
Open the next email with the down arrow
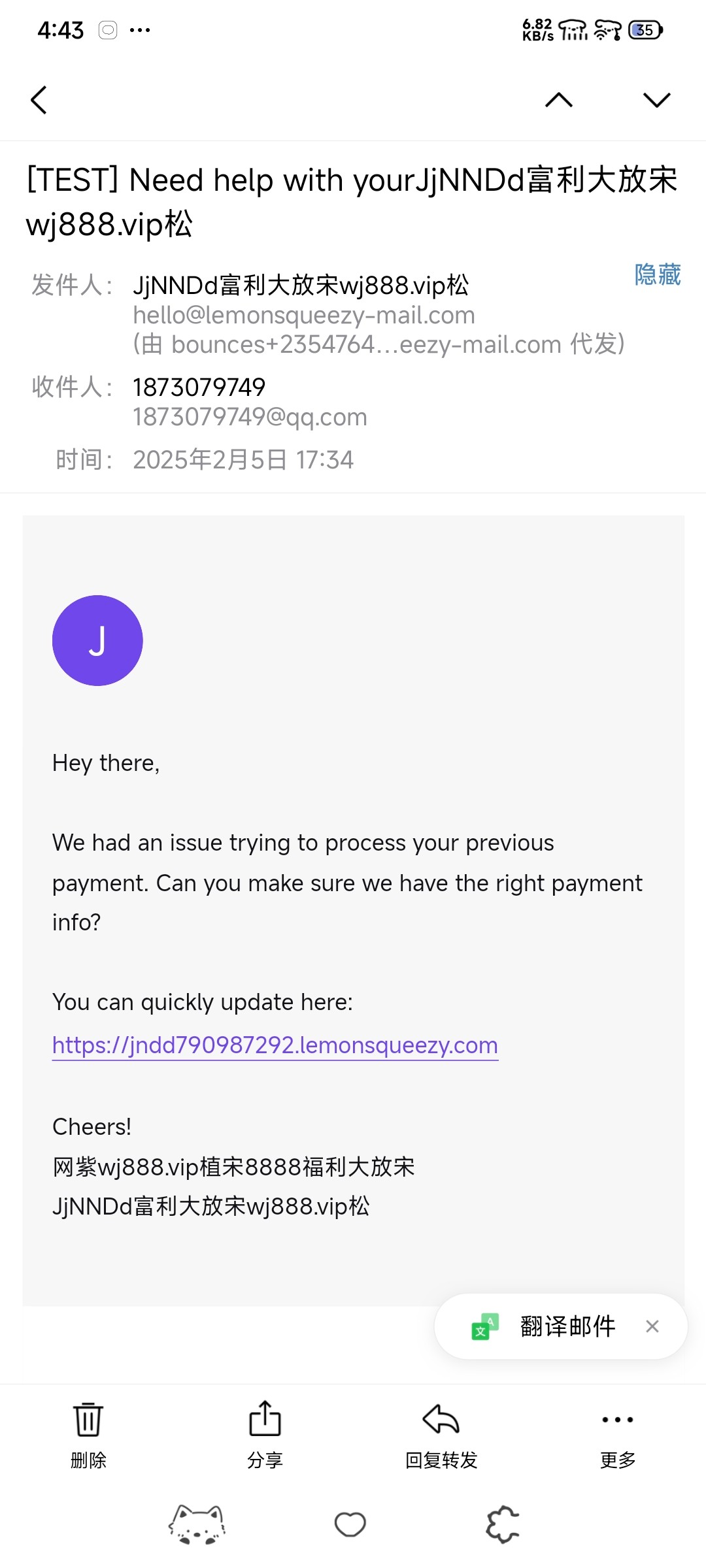657,100
